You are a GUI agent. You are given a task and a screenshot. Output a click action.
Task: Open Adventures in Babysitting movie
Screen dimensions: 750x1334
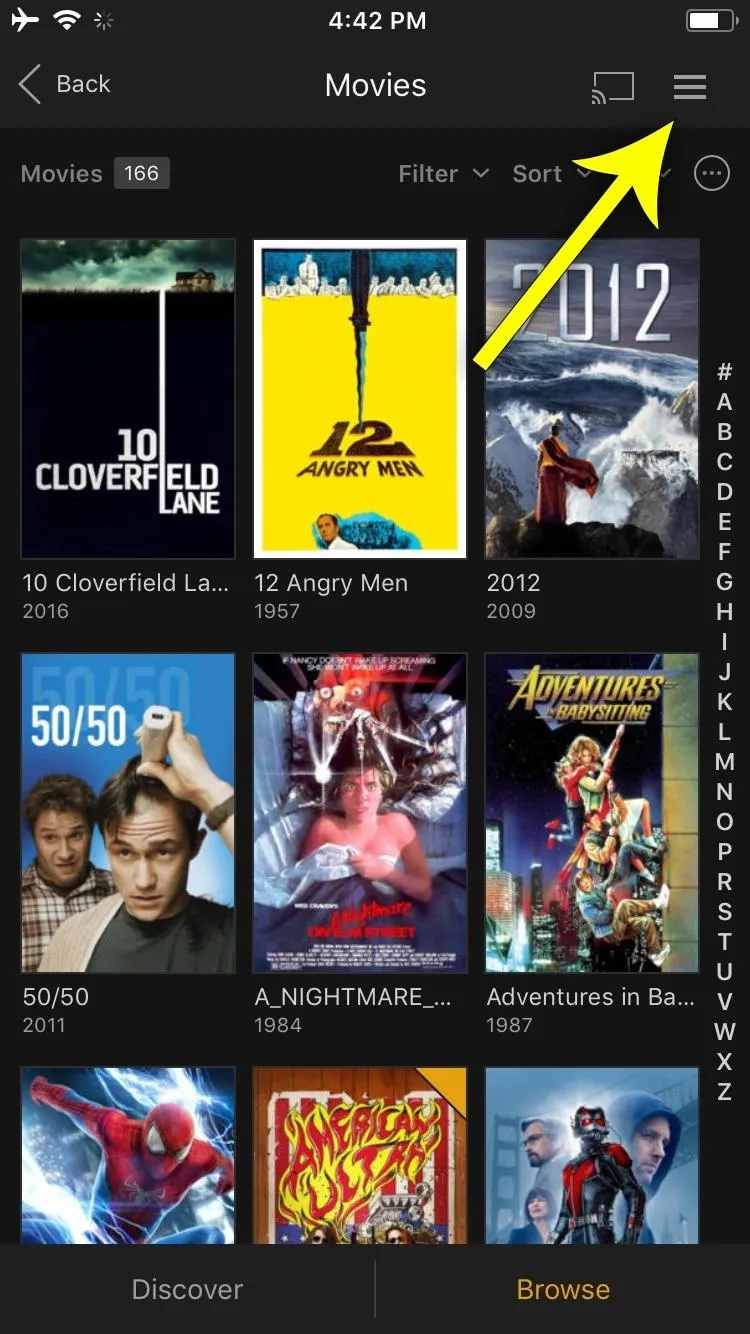point(592,813)
